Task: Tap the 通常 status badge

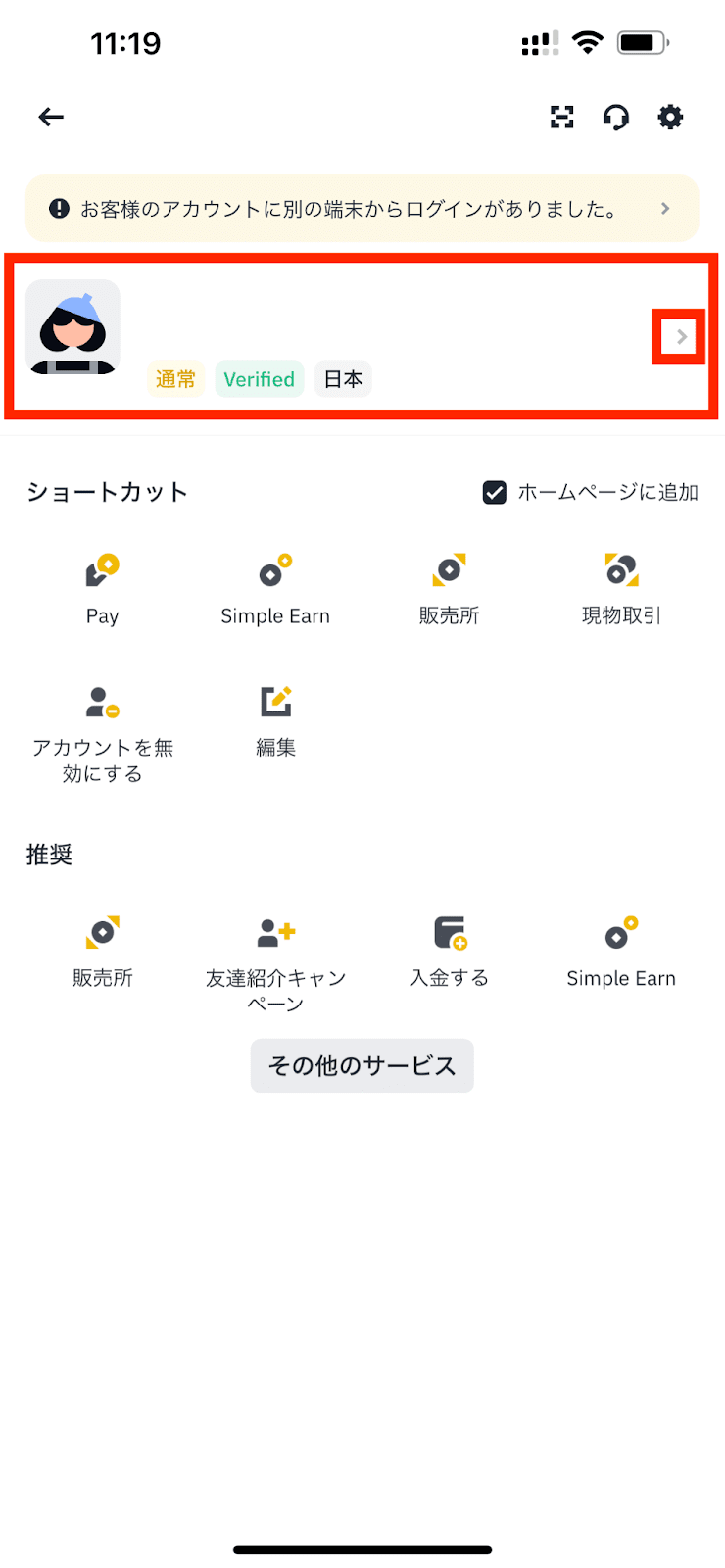Action: pyautogui.click(x=175, y=378)
